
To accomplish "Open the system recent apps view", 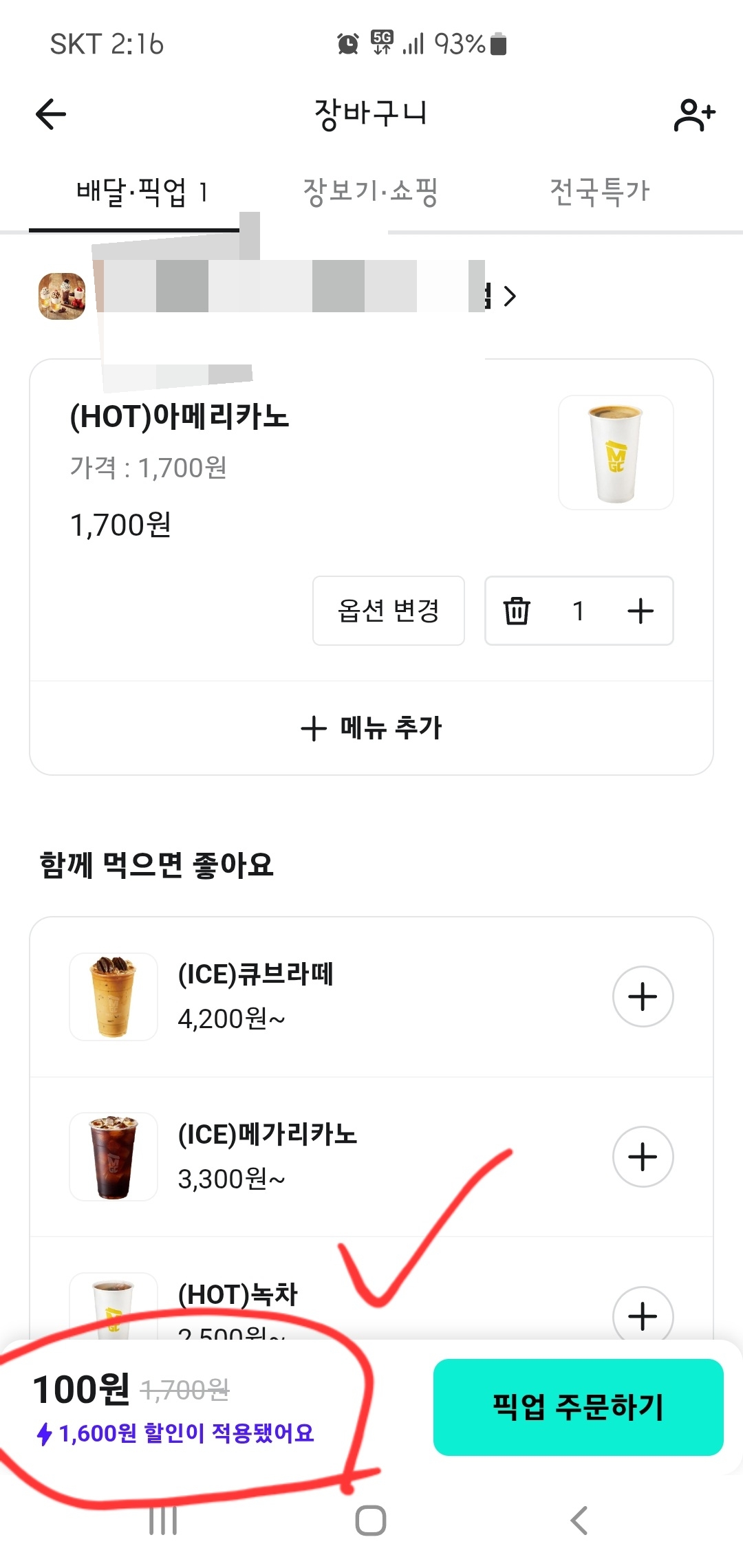I will pyautogui.click(x=163, y=1521).
